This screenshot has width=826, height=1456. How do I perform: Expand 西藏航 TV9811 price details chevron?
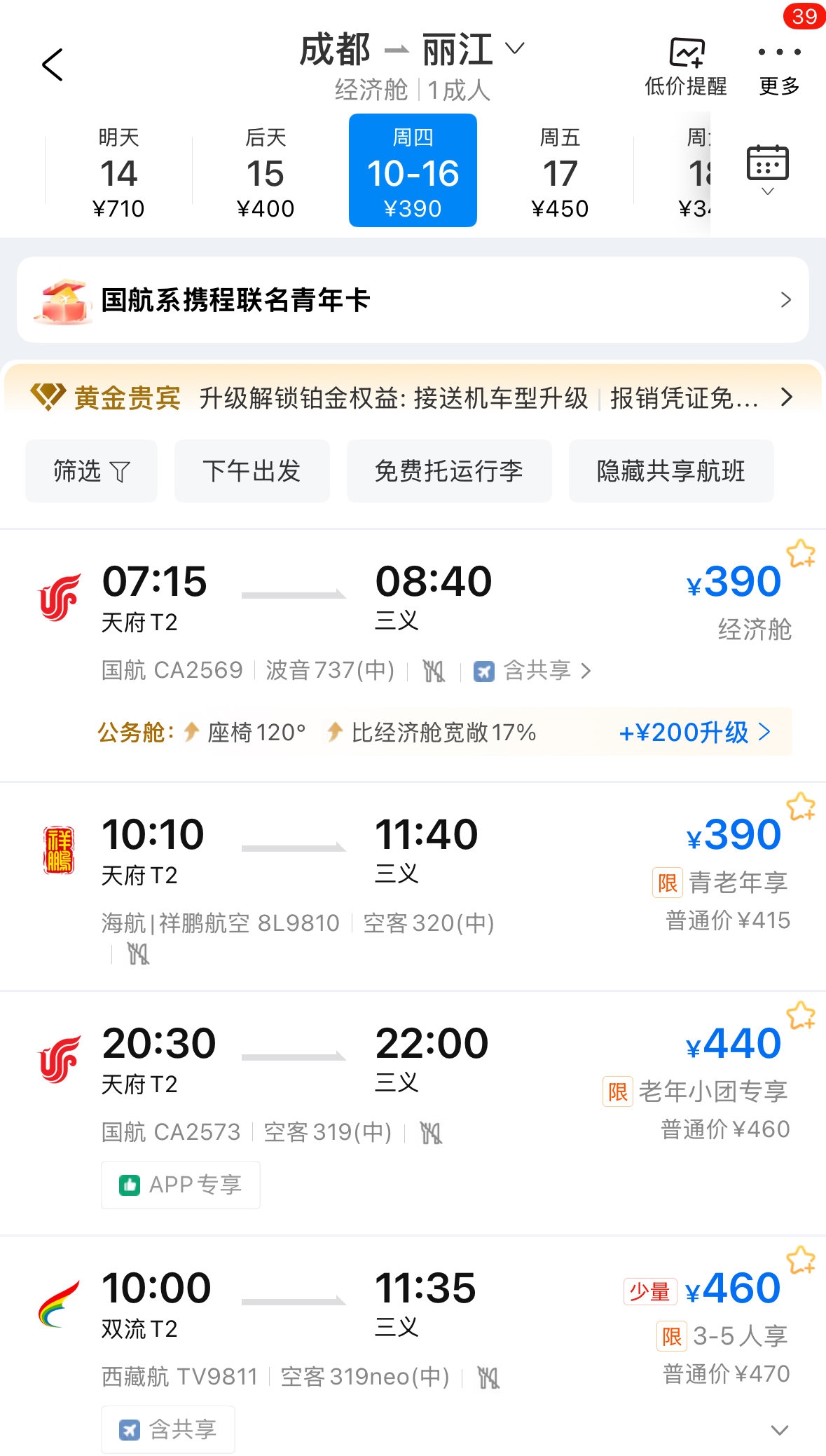click(x=779, y=1430)
